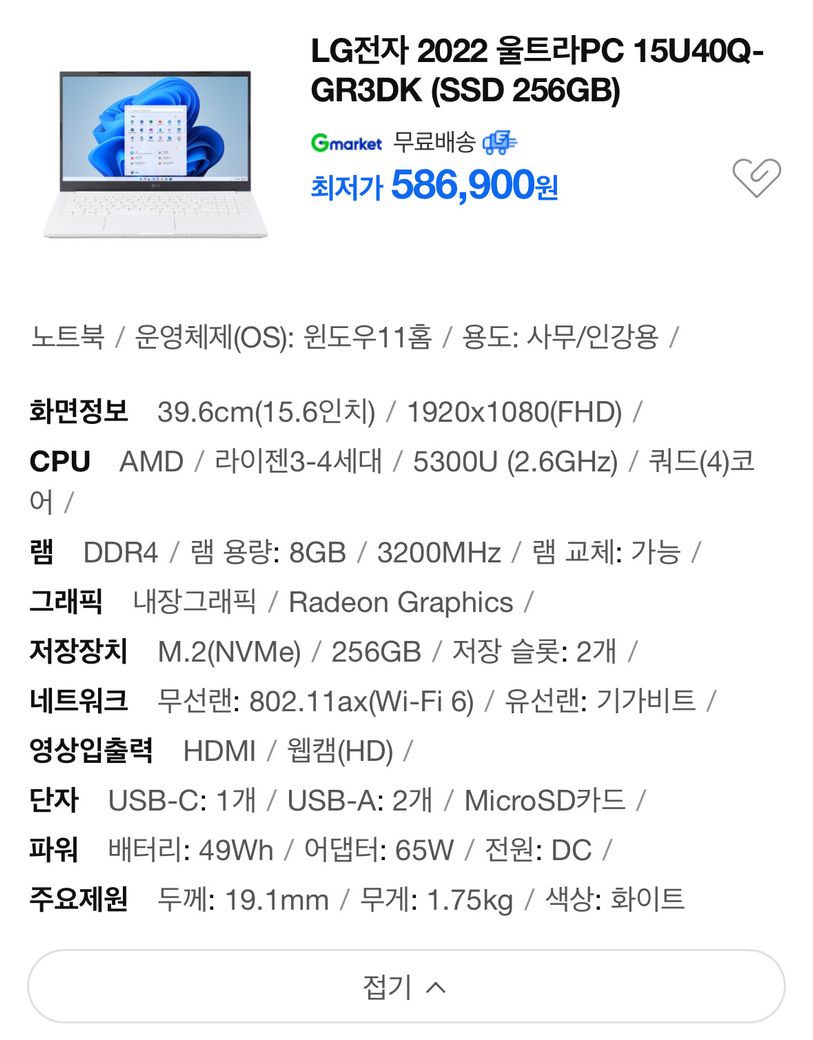Add this LG laptop to the wishlist

pos(756,178)
